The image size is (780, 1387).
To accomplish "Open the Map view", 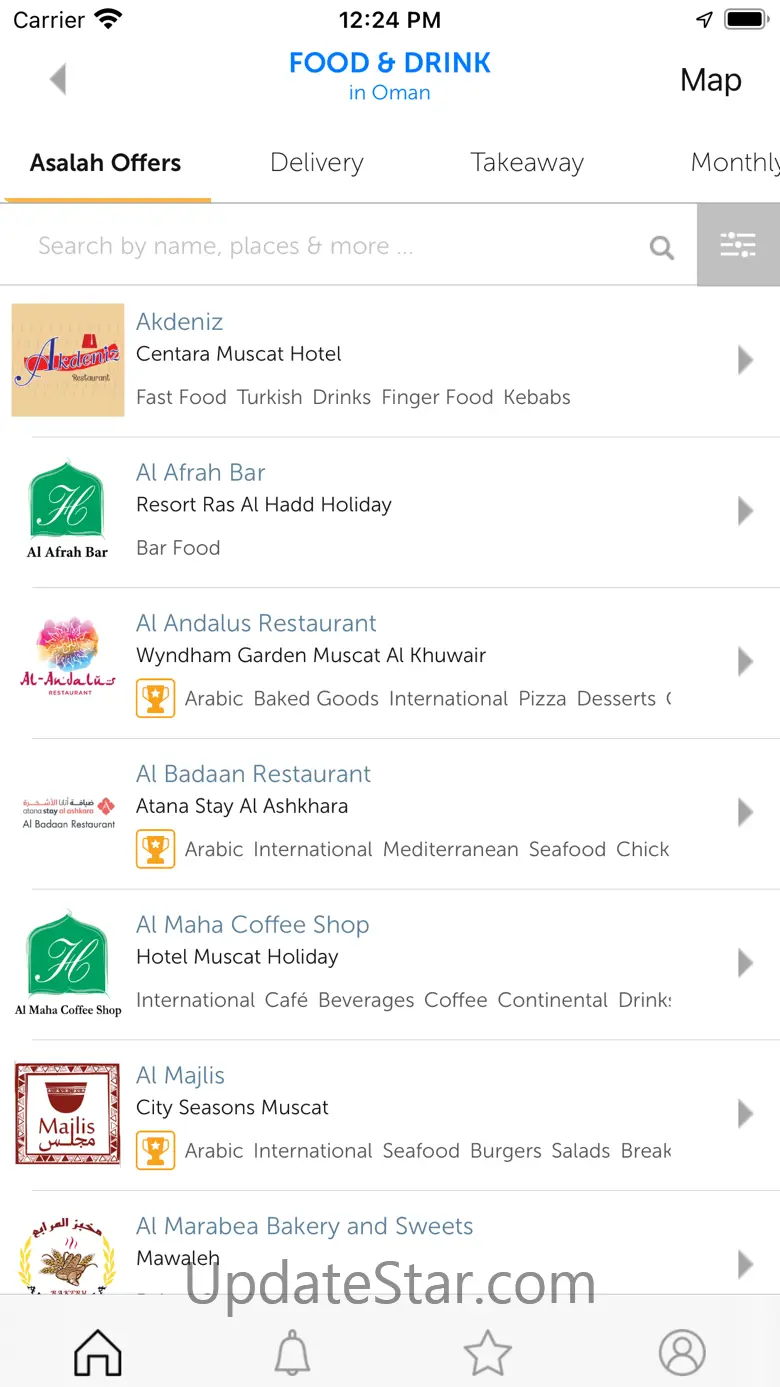I will pyautogui.click(x=710, y=80).
